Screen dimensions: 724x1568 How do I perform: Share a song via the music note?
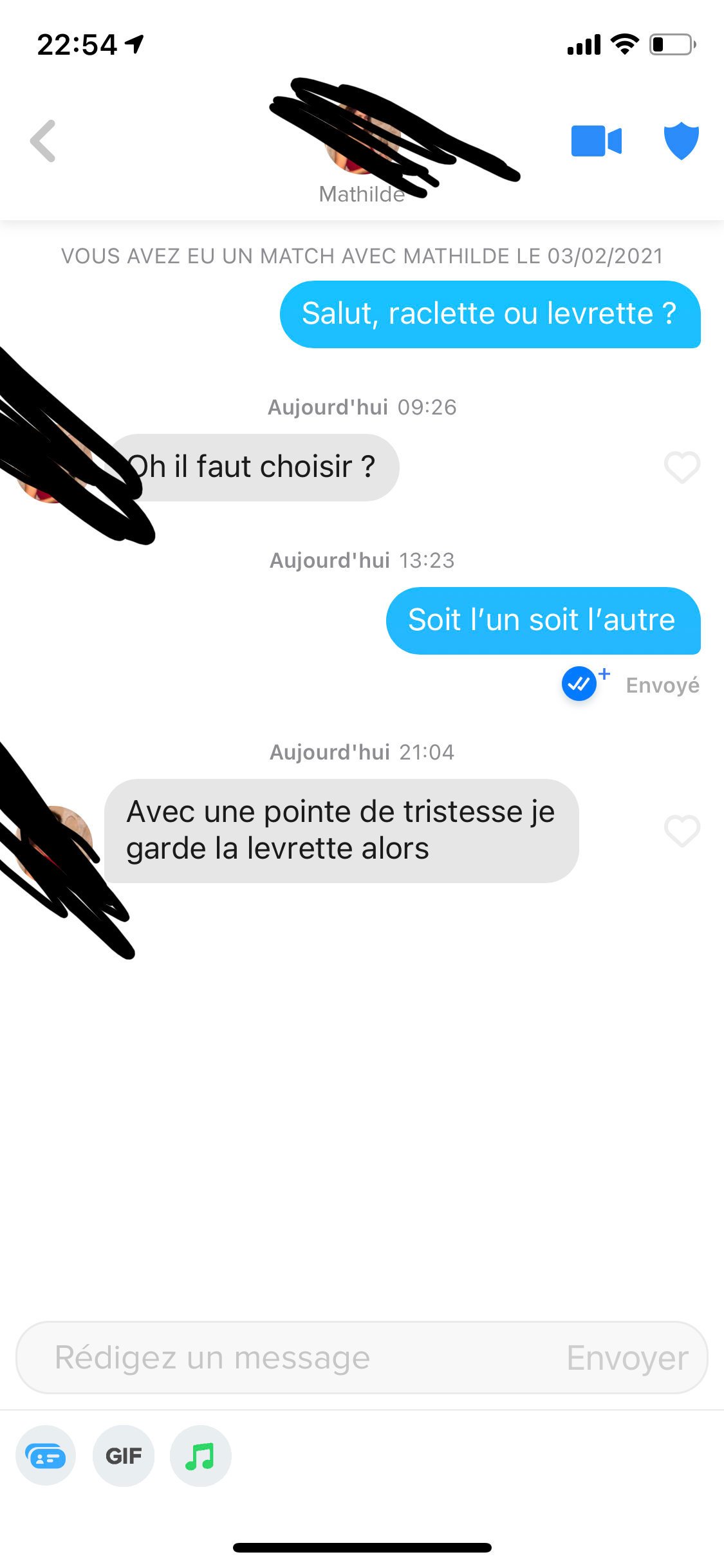pos(200,1456)
